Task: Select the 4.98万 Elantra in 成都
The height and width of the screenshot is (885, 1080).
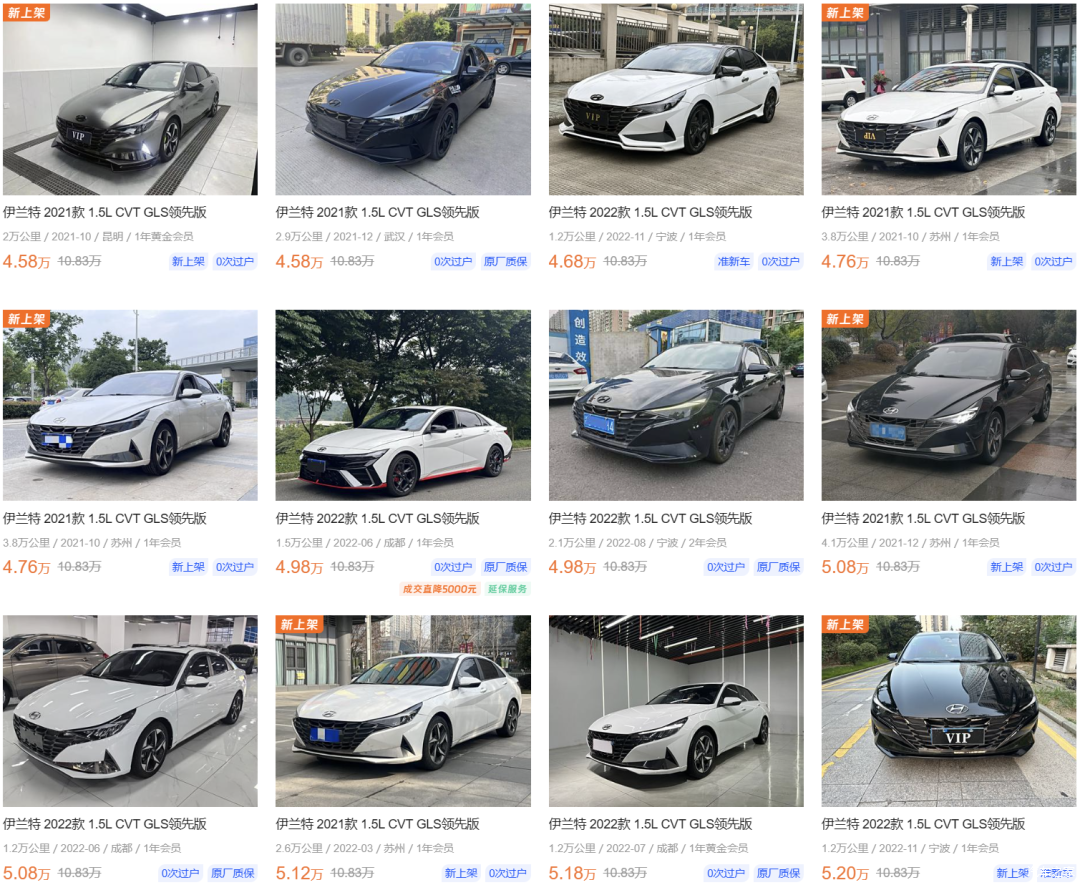Action: tap(403, 406)
